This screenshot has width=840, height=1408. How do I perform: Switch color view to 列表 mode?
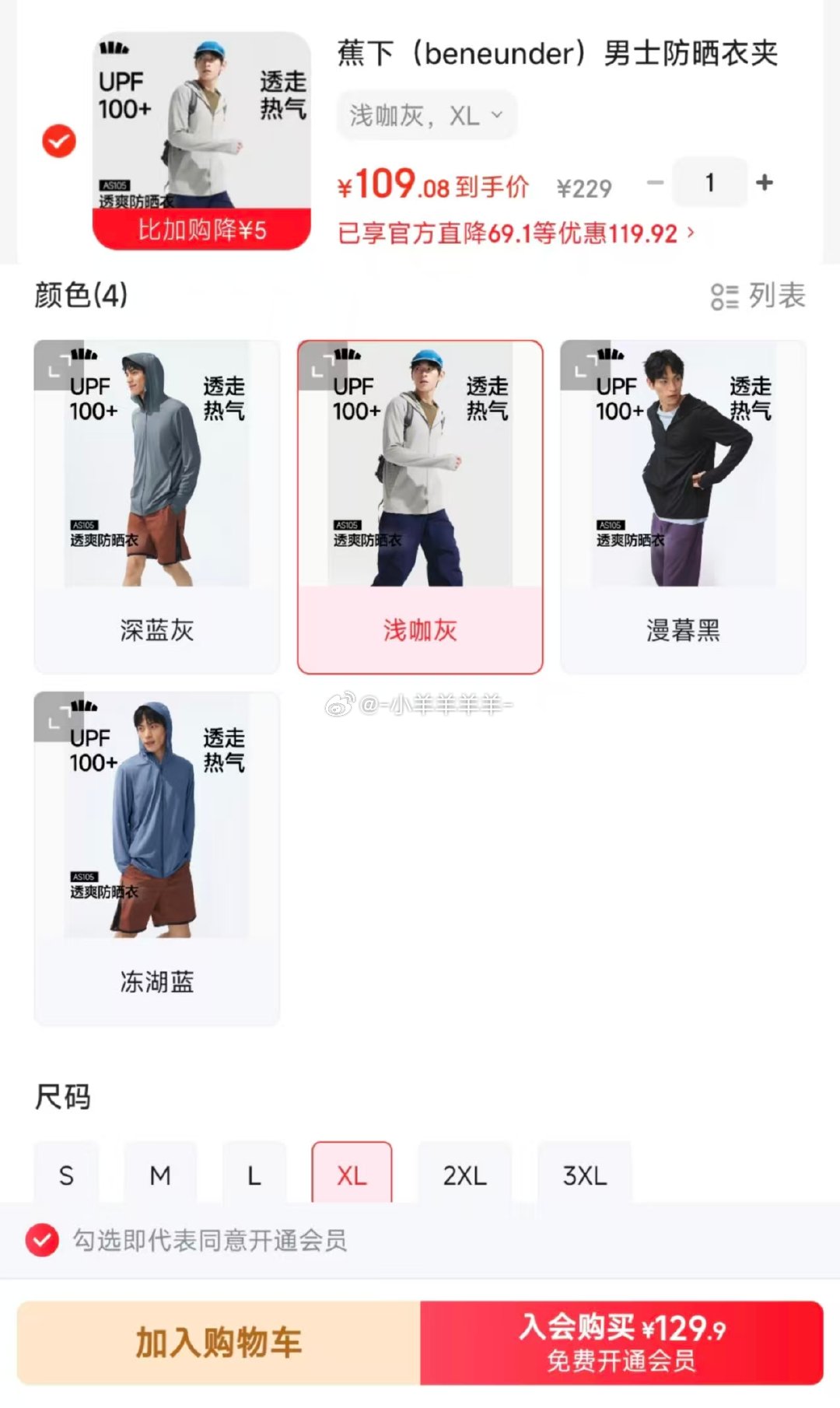758,296
